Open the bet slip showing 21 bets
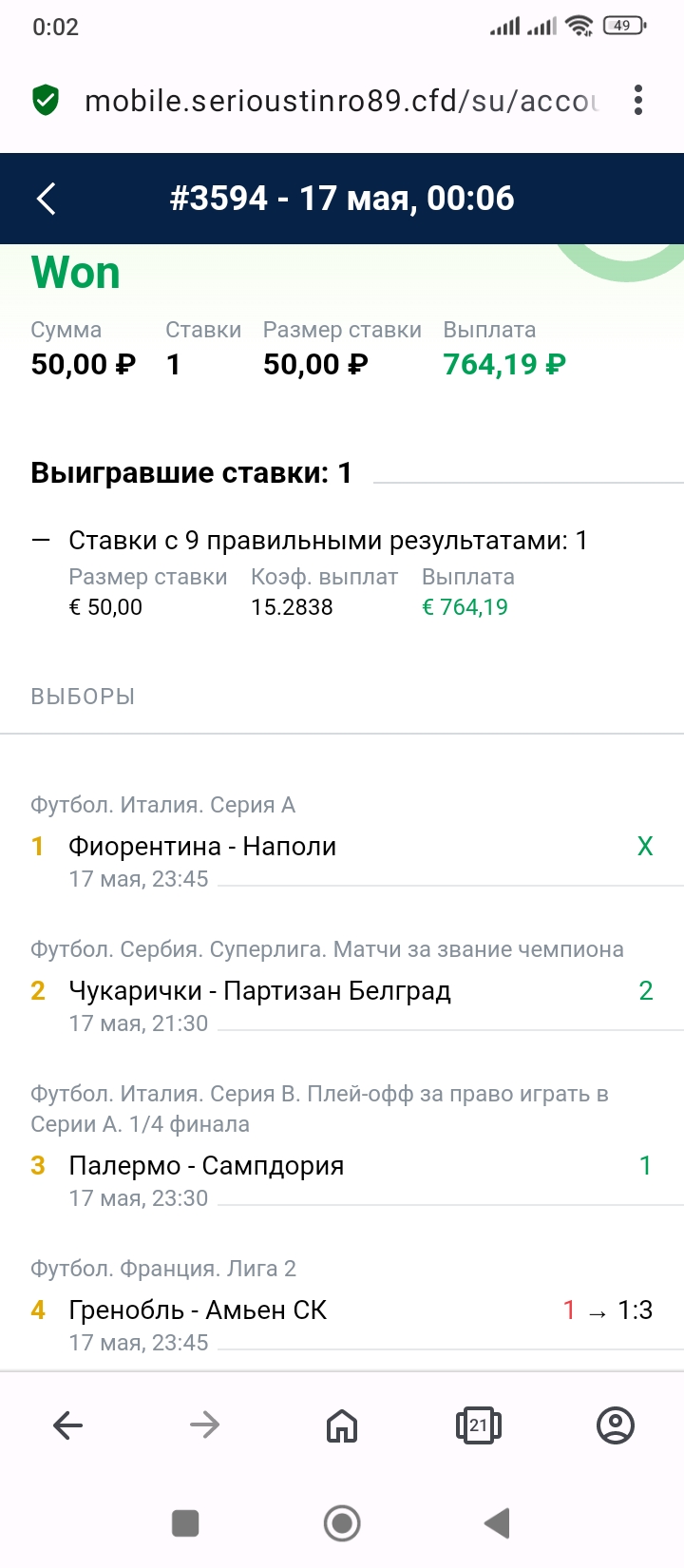Viewport: 684px width, 1568px height. click(x=479, y=1425)
